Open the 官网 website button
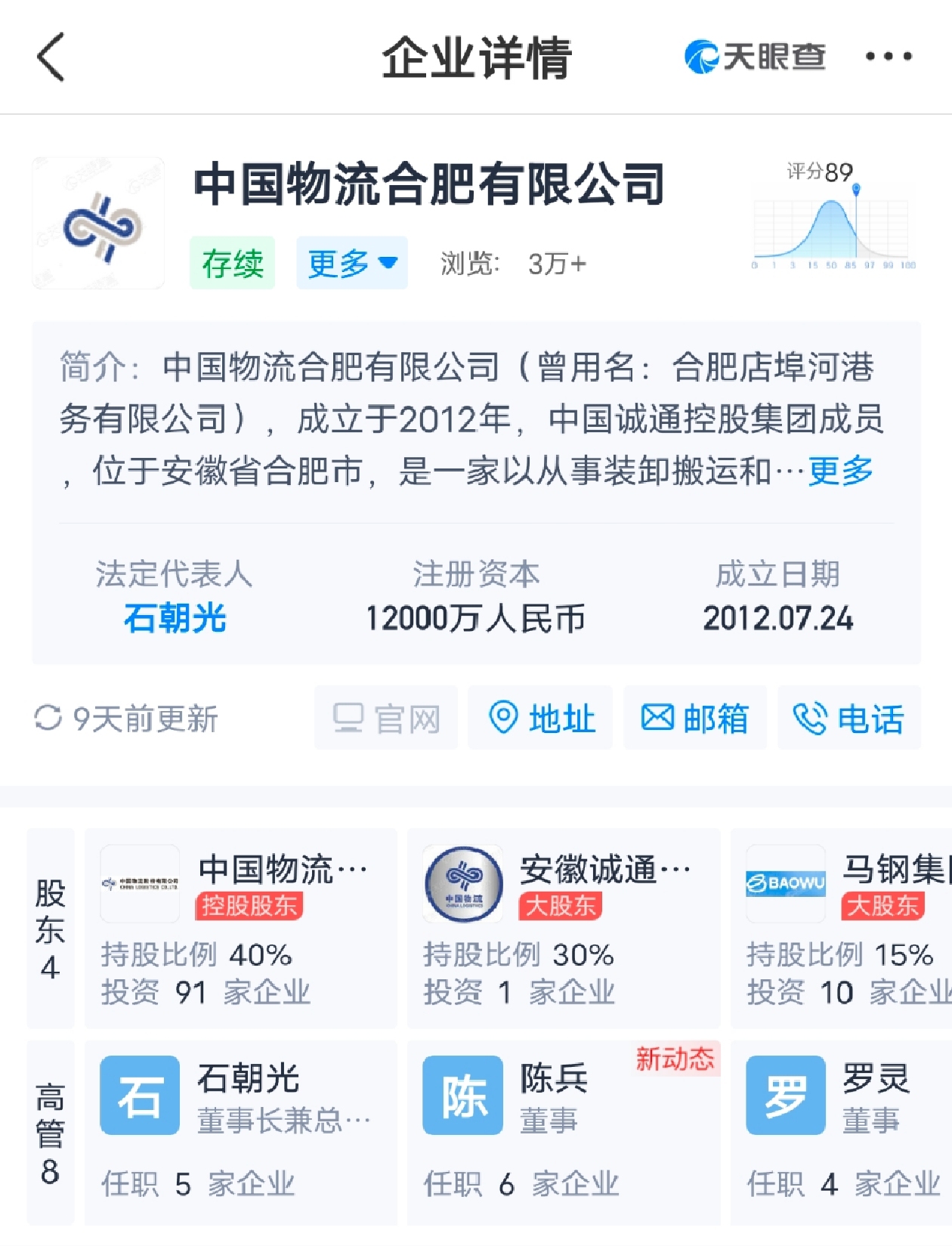 click(x=386, y=718)
